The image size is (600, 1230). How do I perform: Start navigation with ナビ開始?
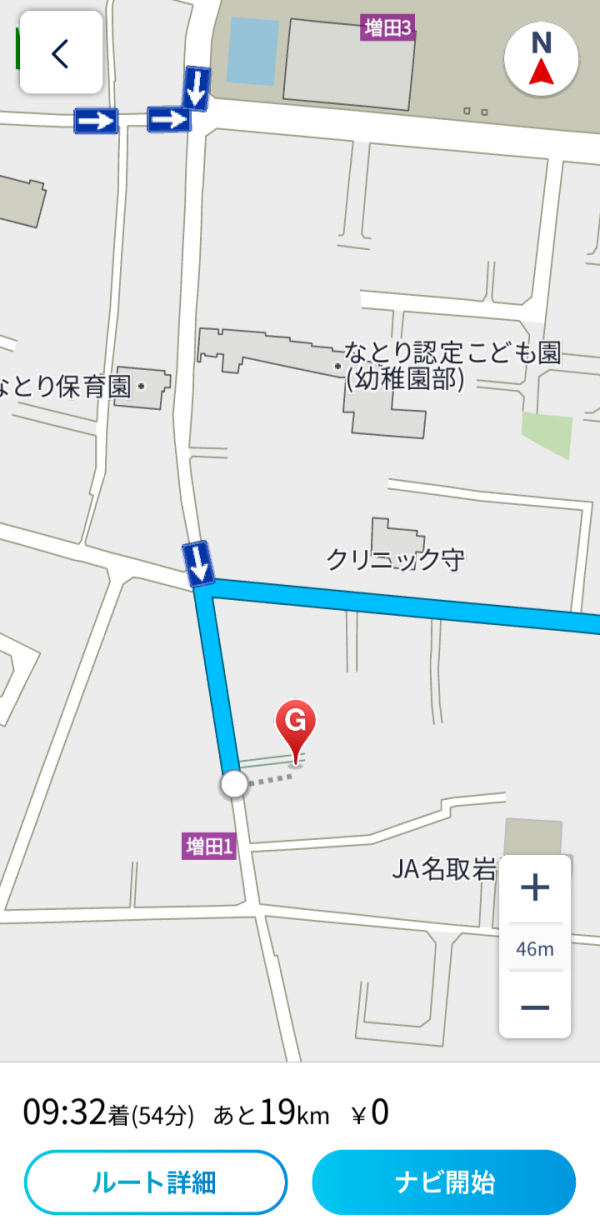click(444, 1183)
